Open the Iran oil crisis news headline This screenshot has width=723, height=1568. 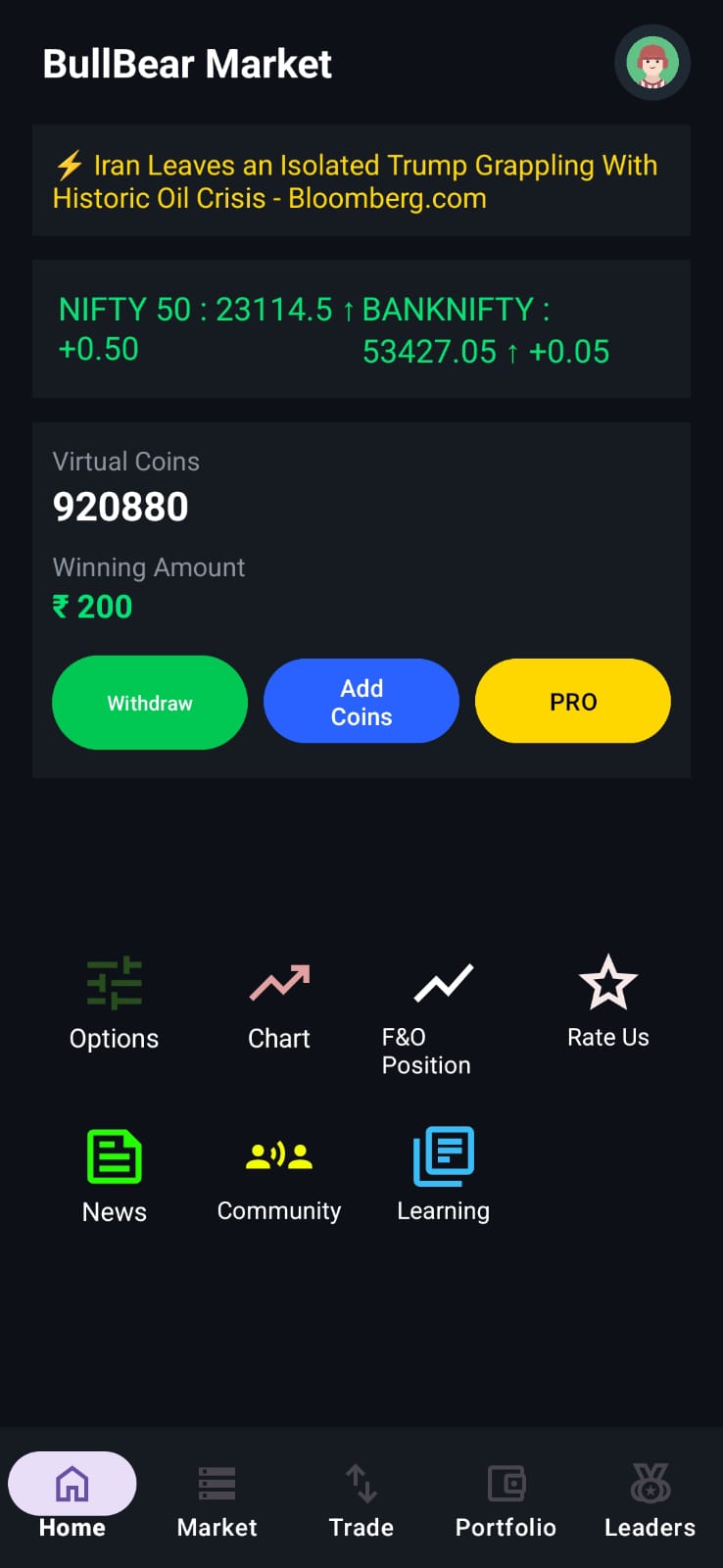coord(361,181)
